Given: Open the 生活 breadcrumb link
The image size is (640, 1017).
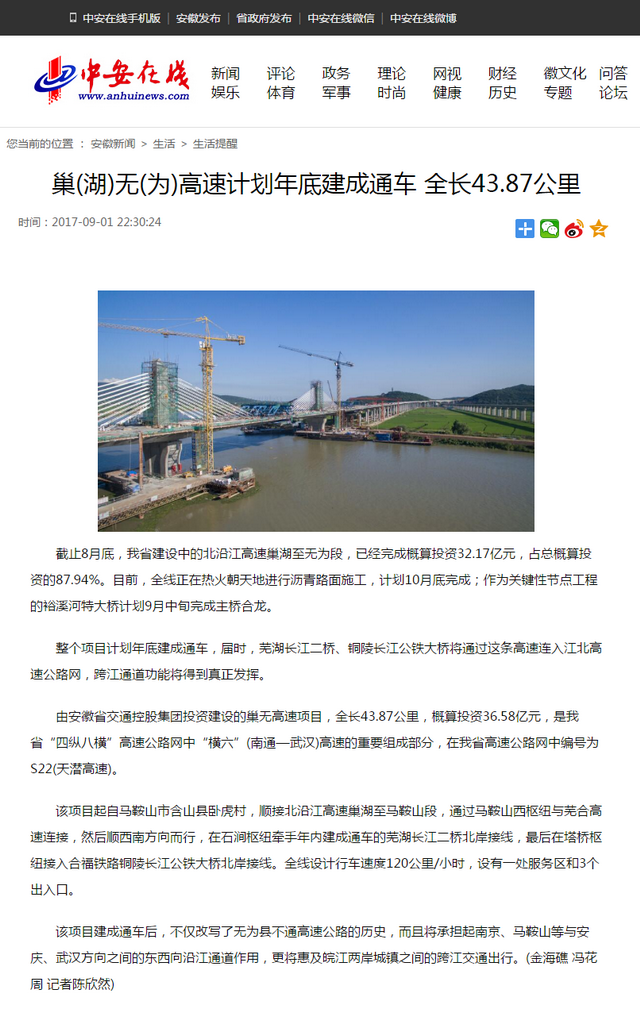Looking at the screenshot, I should click(x=164, y=144).
